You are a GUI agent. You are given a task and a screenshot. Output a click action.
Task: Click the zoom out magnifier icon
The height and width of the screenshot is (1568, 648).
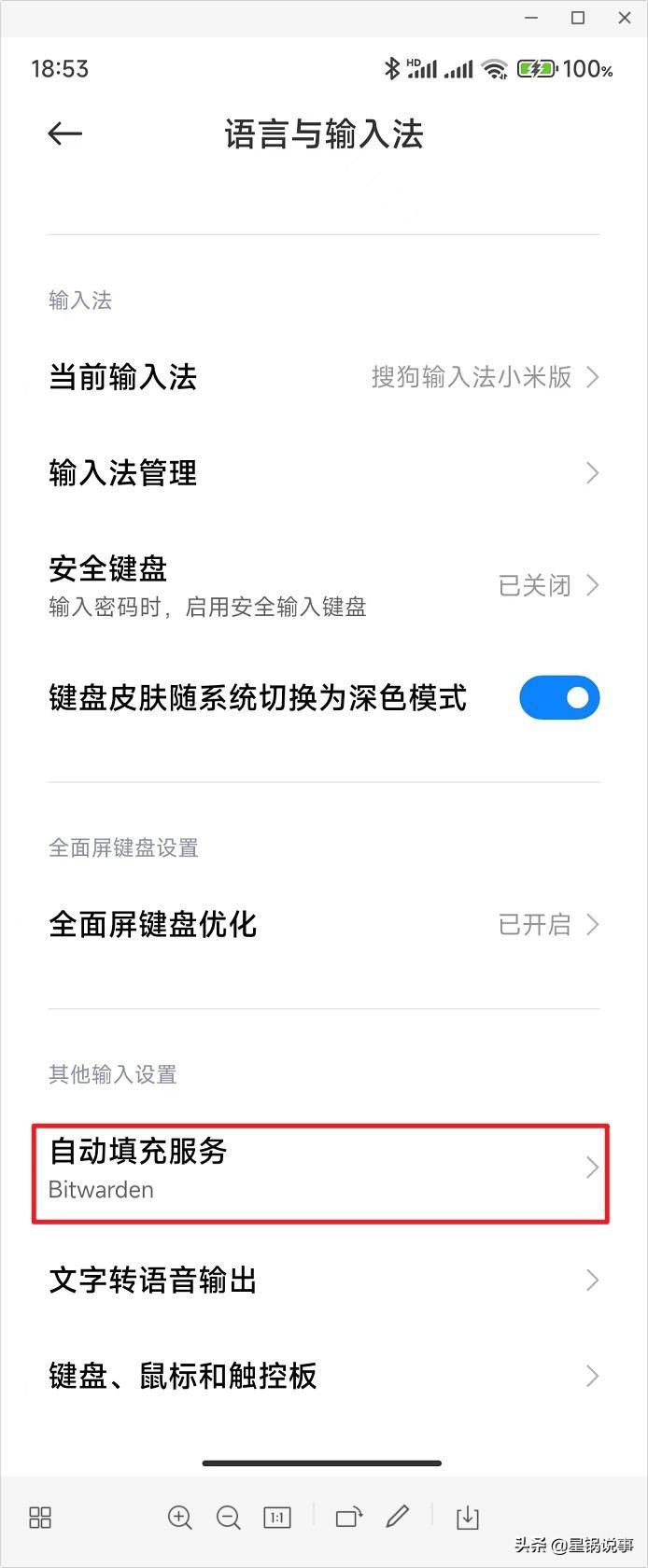(229, 1518)
